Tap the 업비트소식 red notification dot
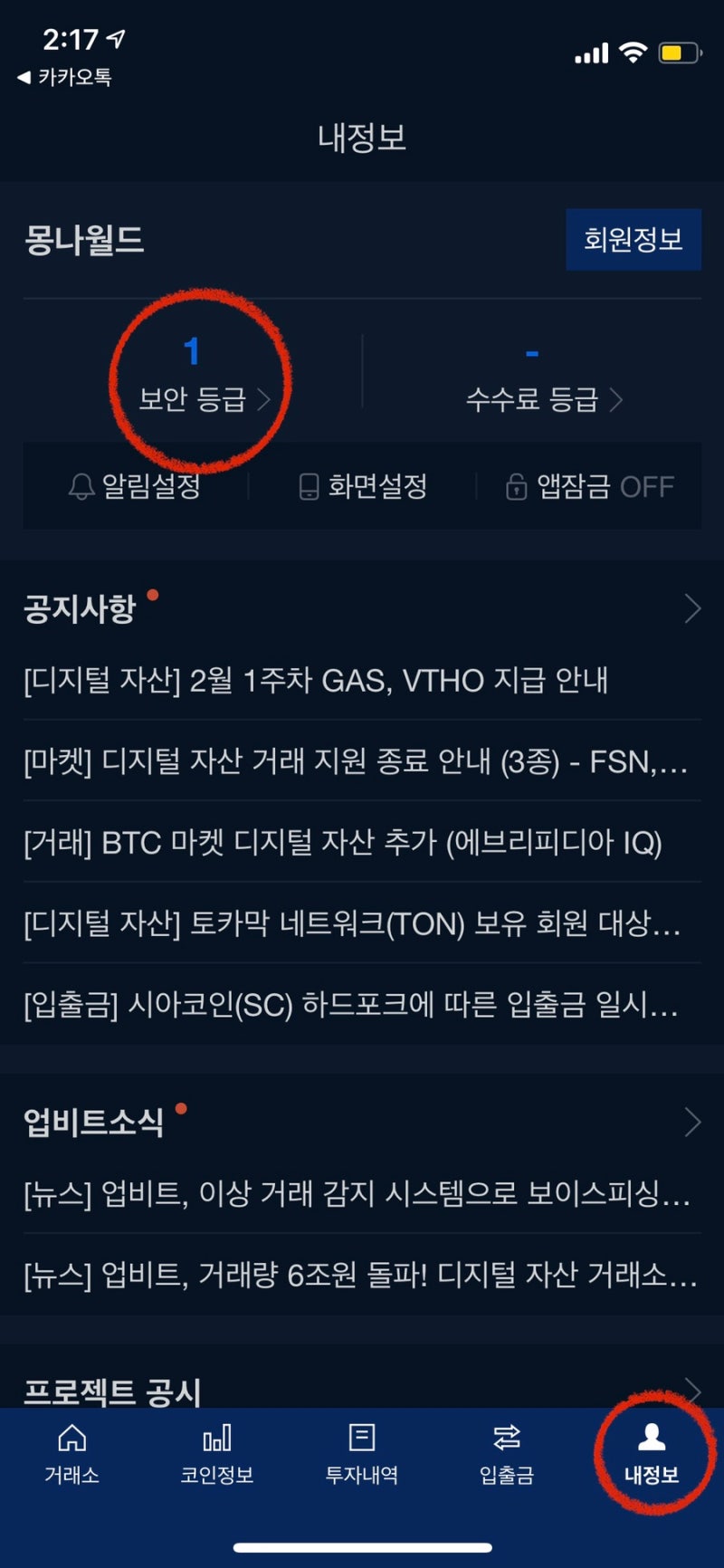Screen dimensions: 724x1568 181,1107
